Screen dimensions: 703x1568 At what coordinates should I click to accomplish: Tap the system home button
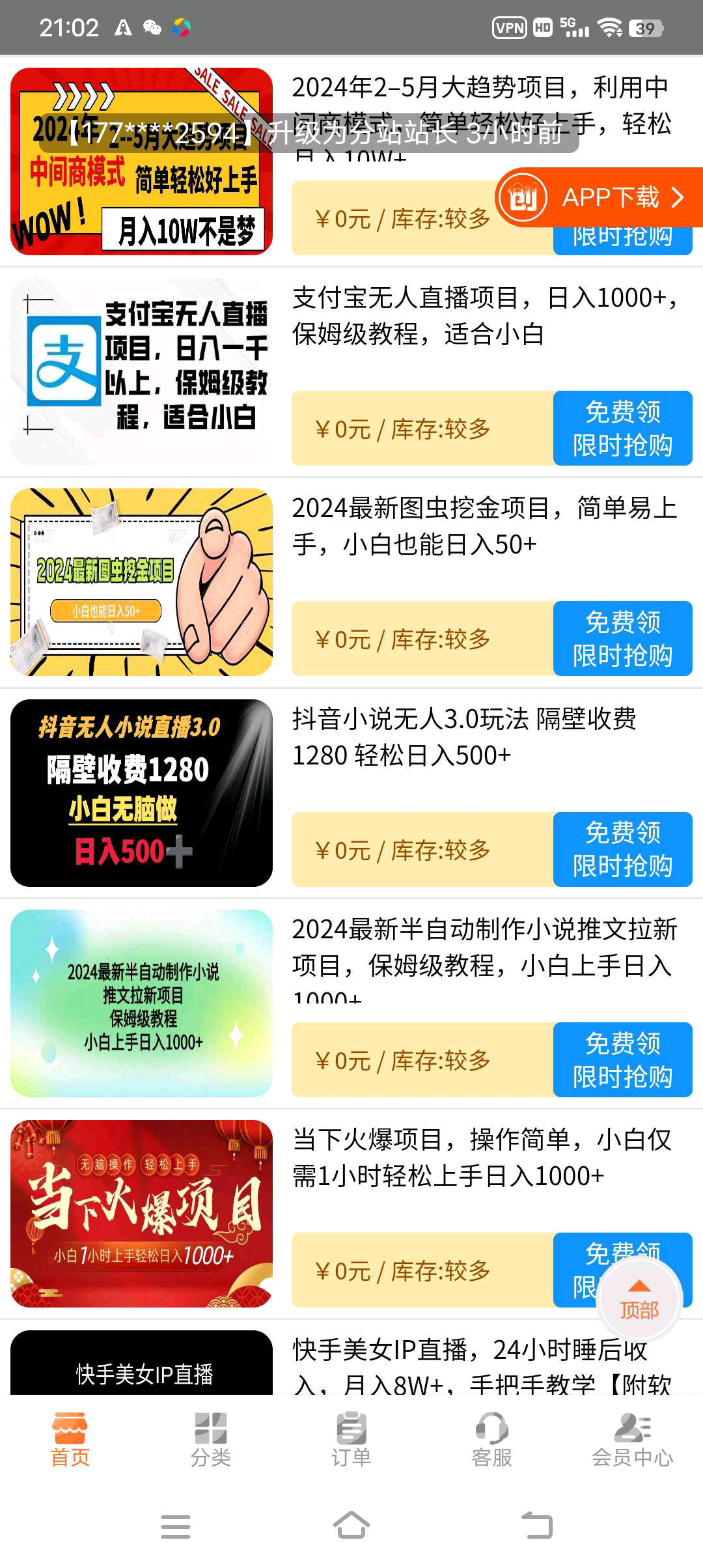[x=351, y=1526]
